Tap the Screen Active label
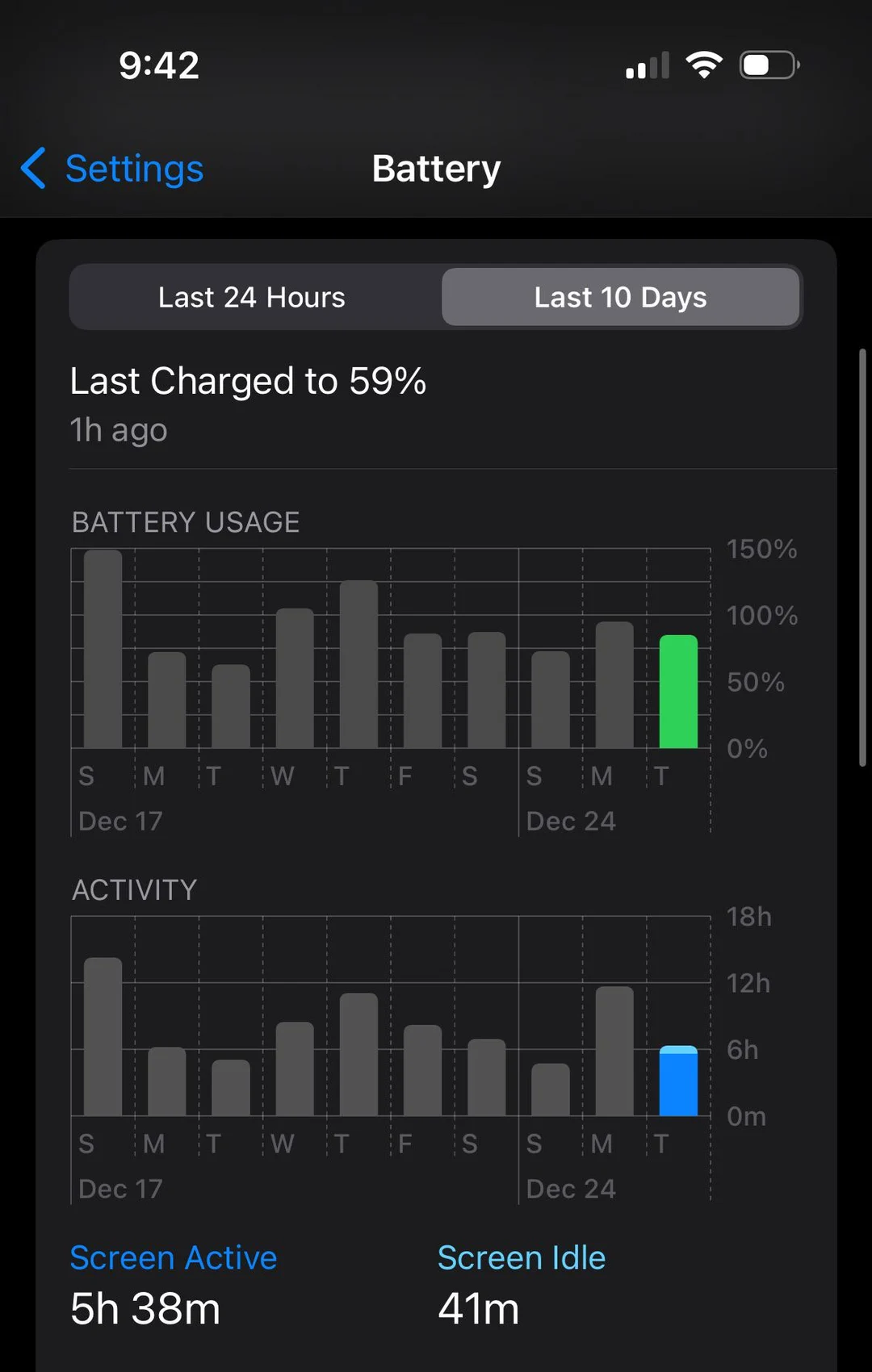The height and width of the screenshot is (1372, 872). [x=174, y=1257]
